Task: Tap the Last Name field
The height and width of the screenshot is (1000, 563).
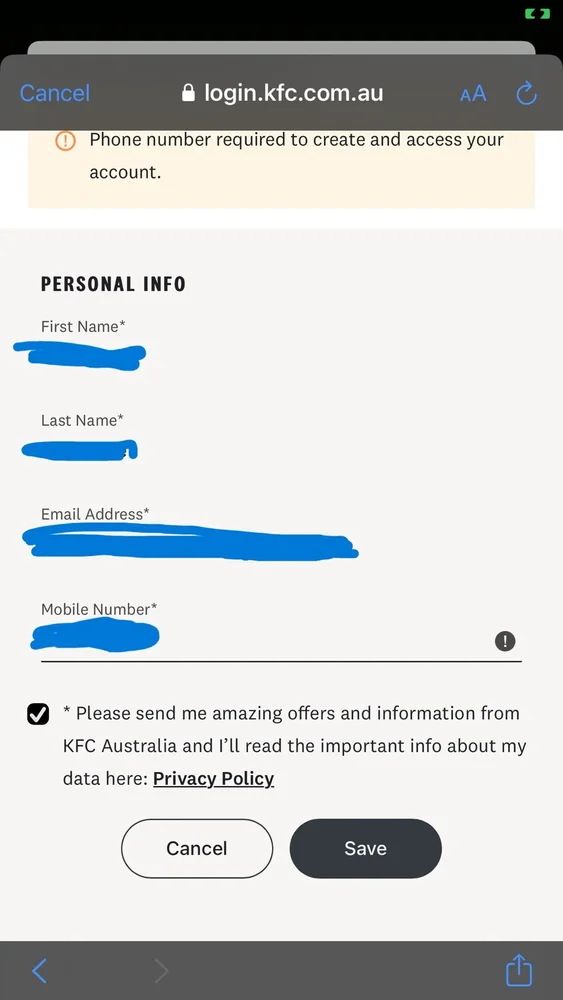Action: point(281,450)
